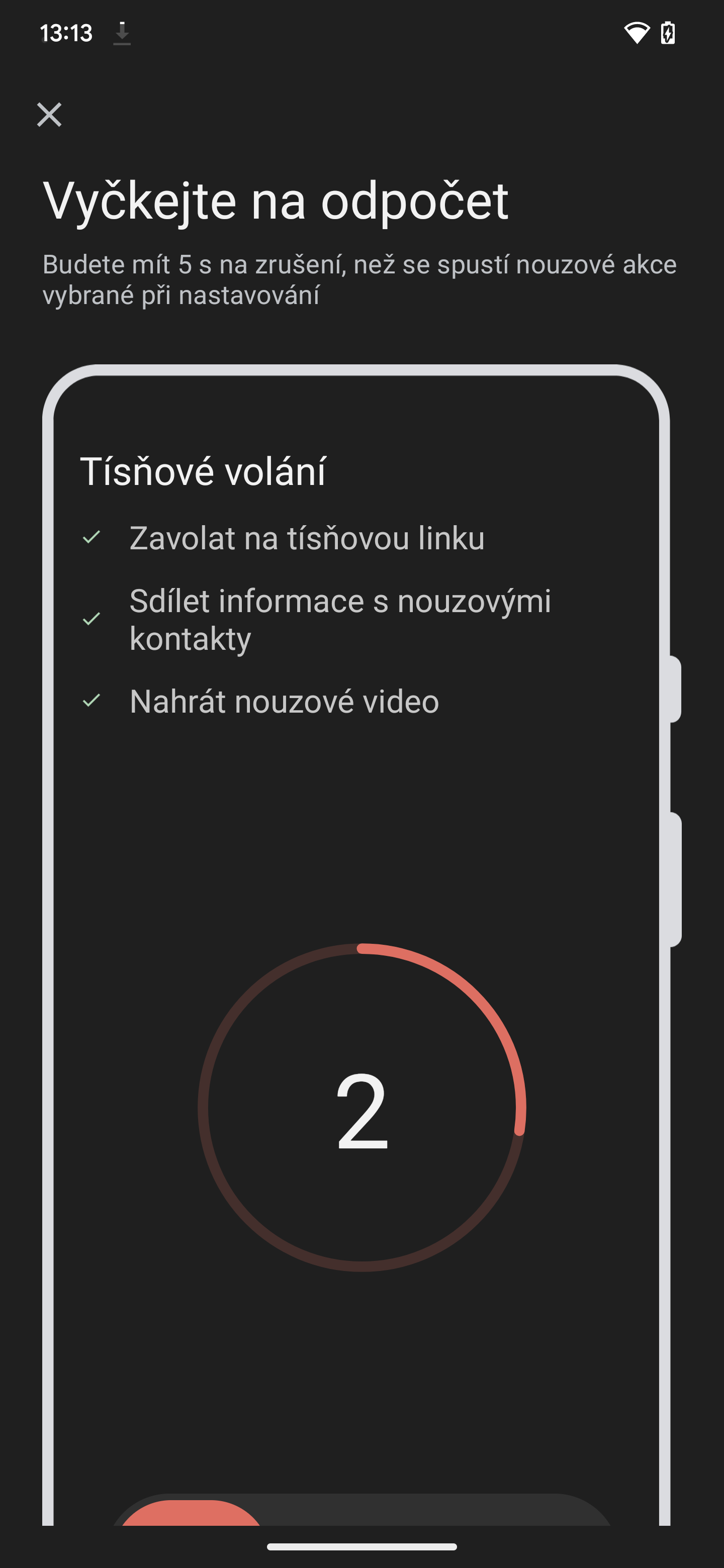Expand the Tísňové volání section header
This screenshot has height=1568, width=724.
click(206, 469)
